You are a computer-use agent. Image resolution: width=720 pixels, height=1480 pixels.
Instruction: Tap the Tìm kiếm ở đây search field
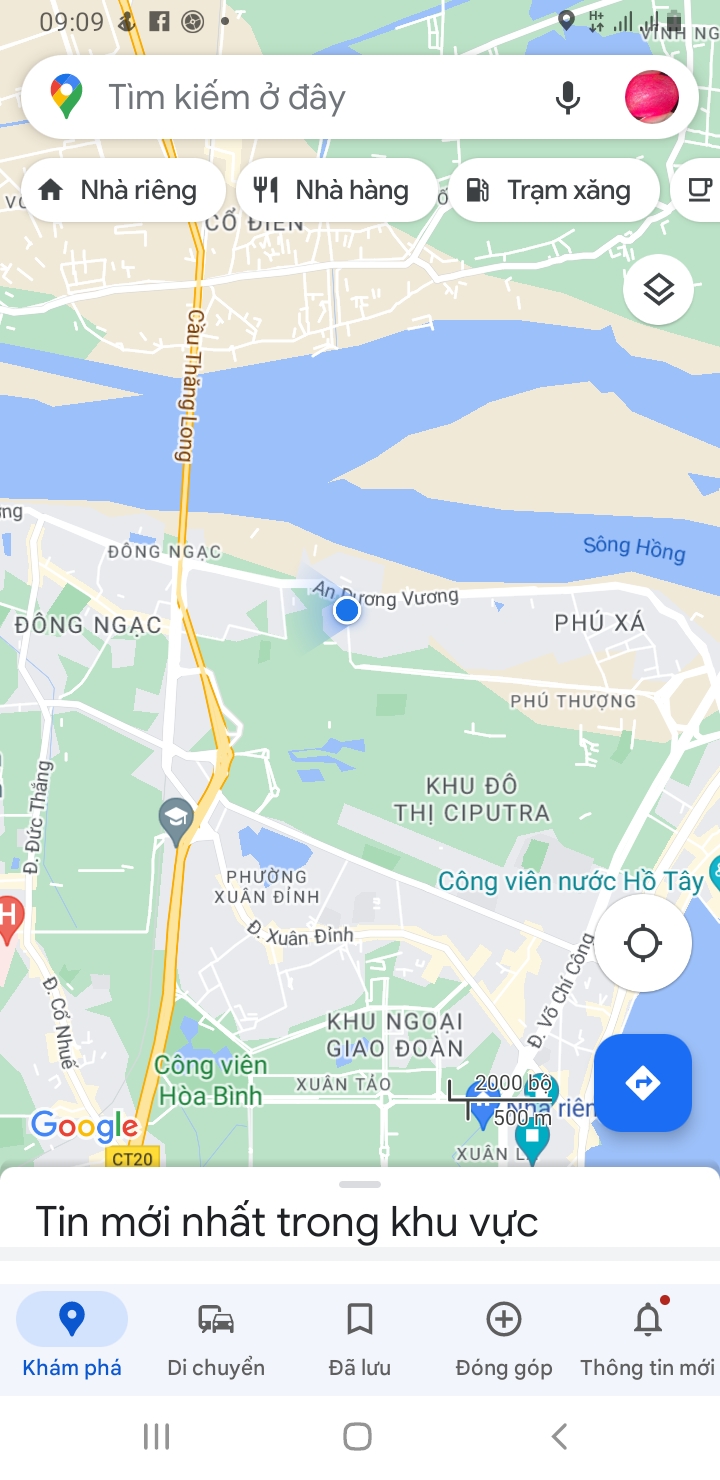(x=300, y=96)
